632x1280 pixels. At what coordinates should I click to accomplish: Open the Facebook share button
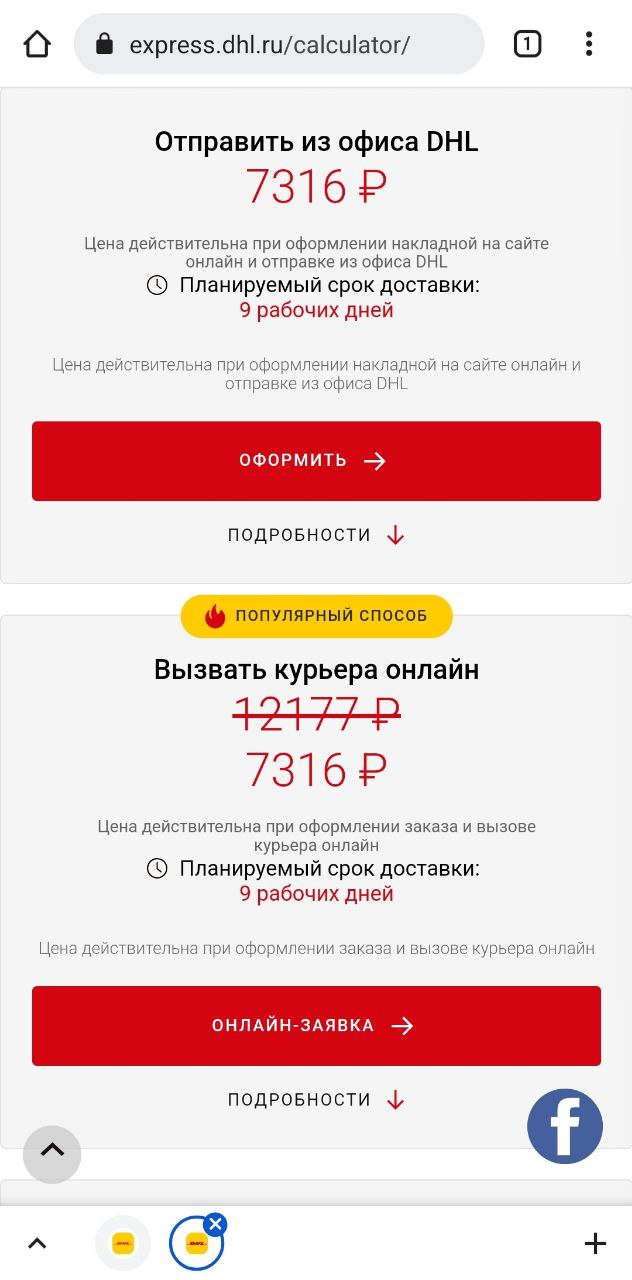coord(565,1126)
